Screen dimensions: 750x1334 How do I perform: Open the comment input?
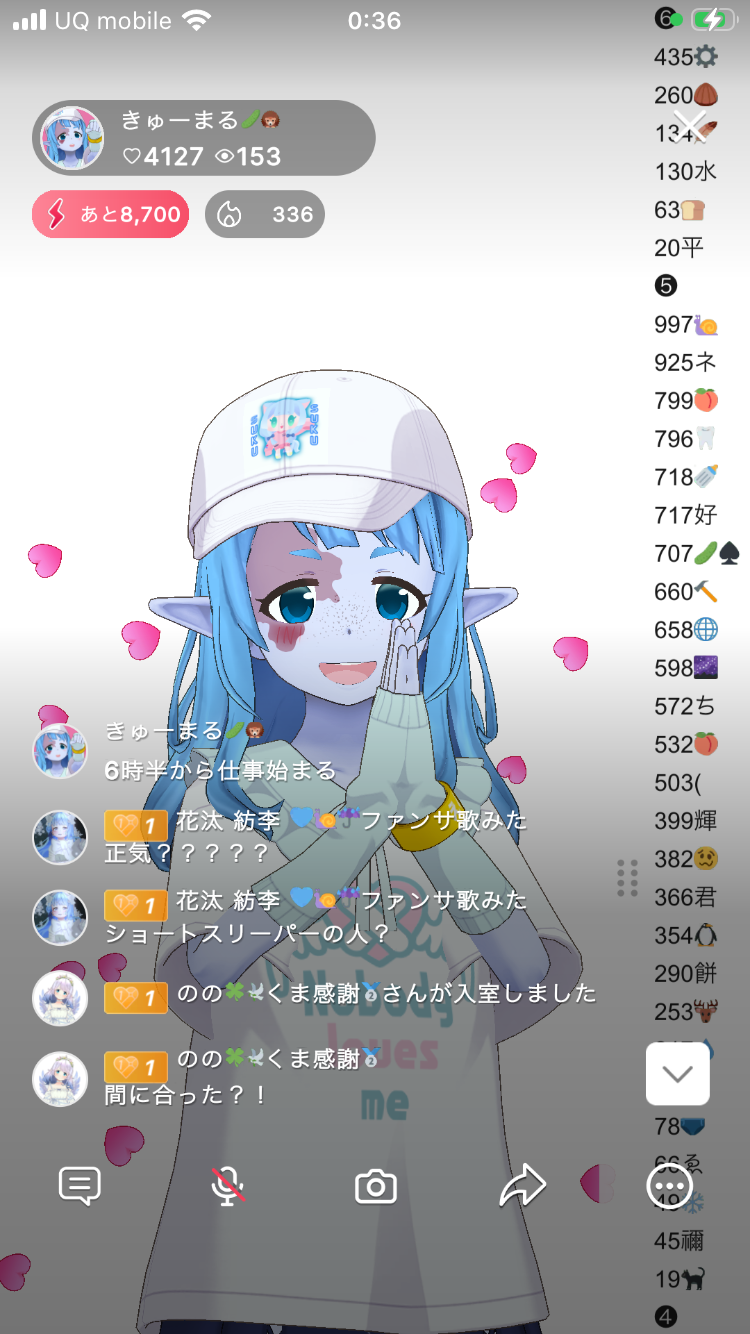[x=80, y=1186]
